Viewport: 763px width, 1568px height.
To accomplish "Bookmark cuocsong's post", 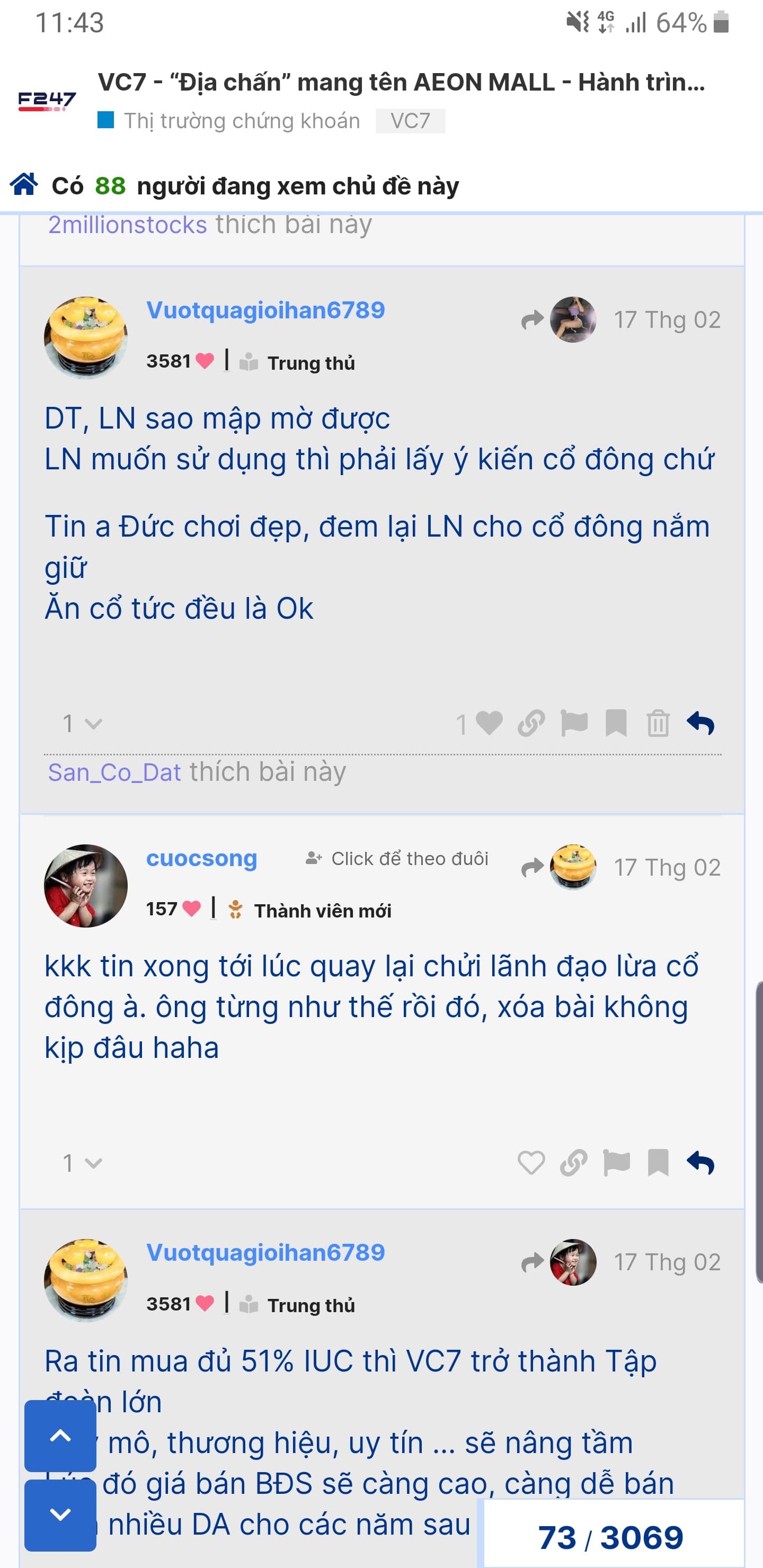I will pos(658,1163).
